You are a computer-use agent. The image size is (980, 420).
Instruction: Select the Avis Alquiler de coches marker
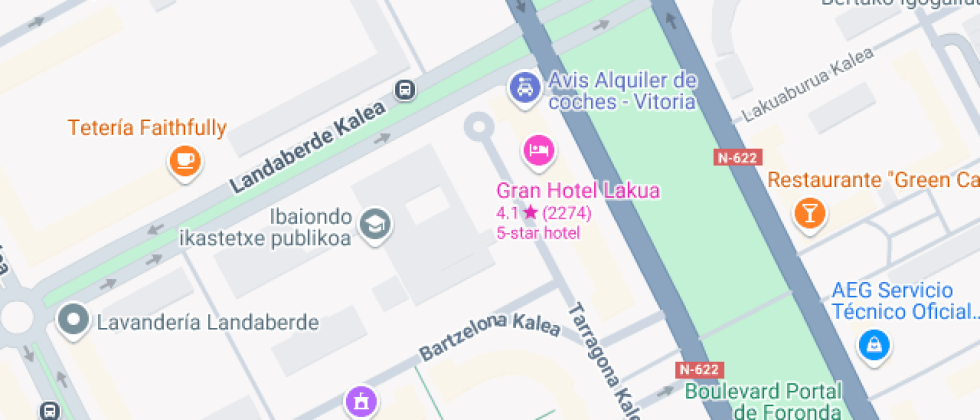coord(523,88)
